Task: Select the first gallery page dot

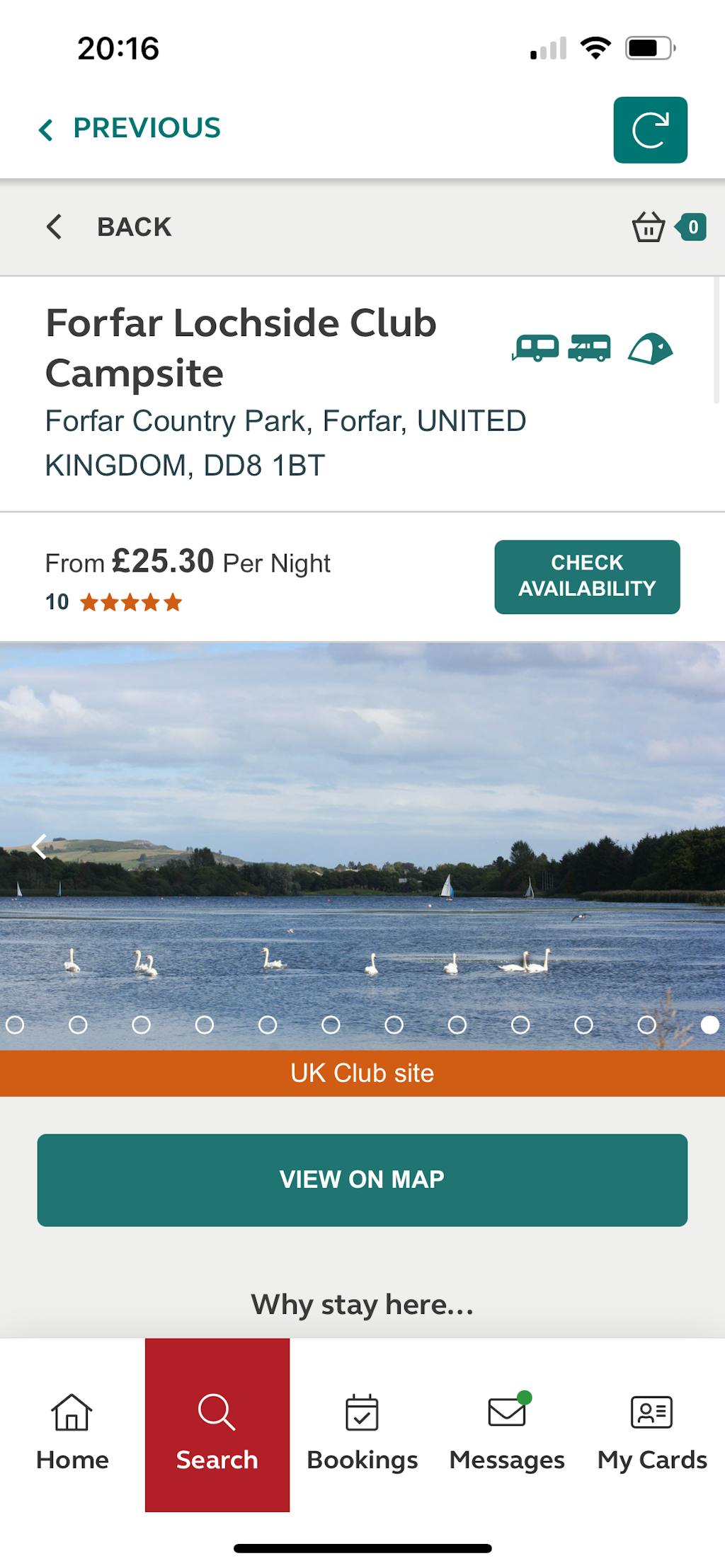Action: pos(15,1025)
